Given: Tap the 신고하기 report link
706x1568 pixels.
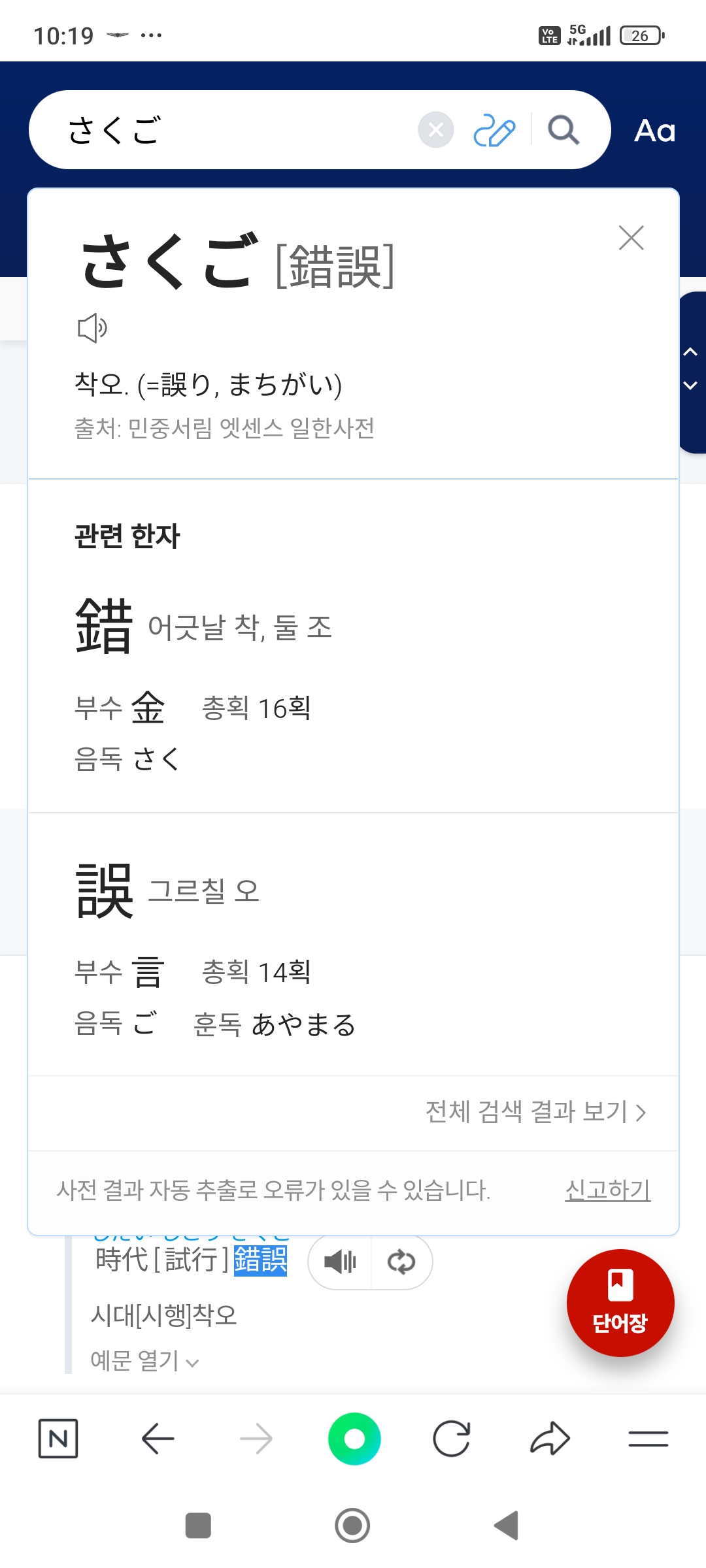Looking at the screenshot, I should click(607, 1190).
